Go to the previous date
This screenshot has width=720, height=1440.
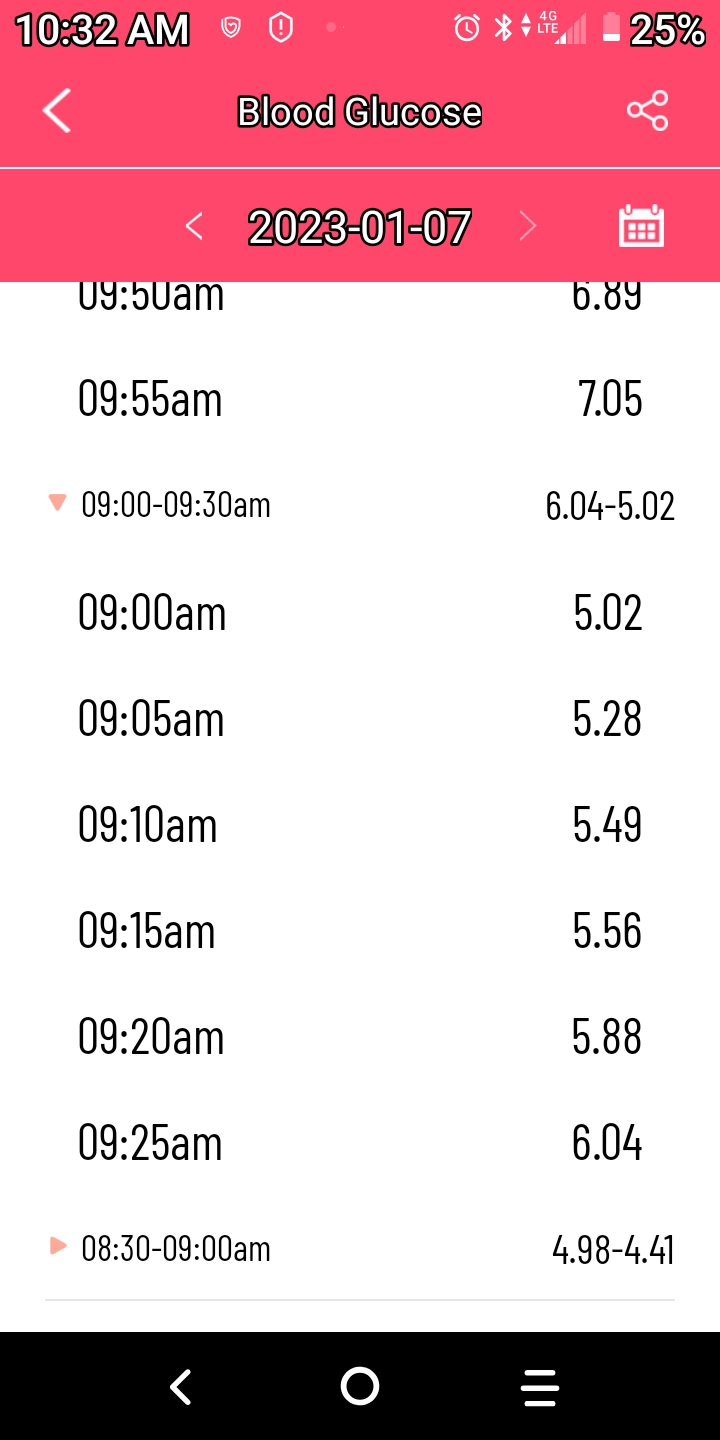(x=195, y=227)
